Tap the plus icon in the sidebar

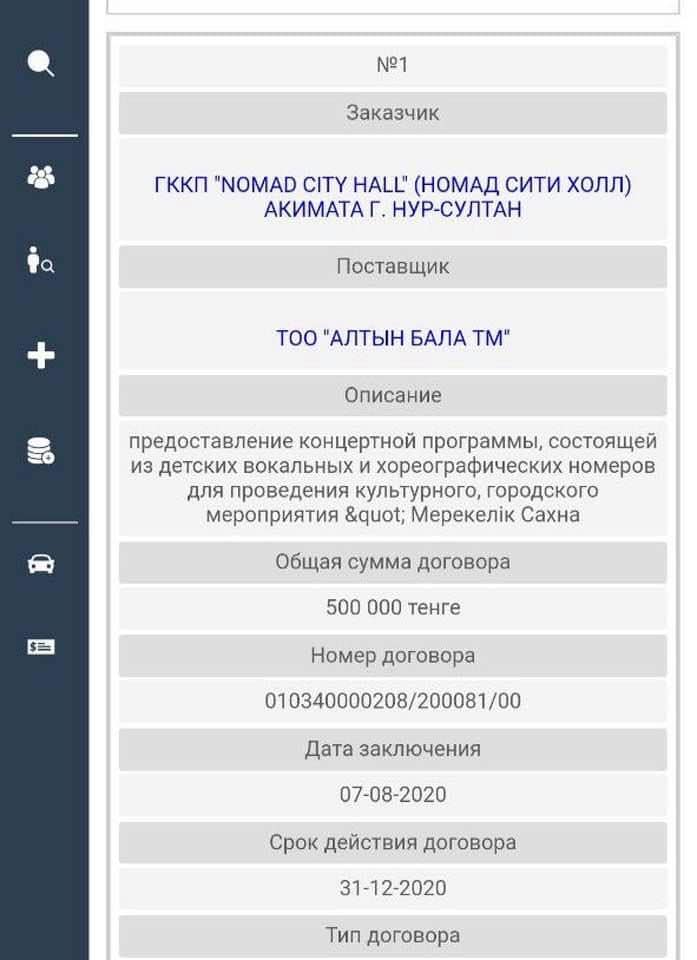coord(41,356)
